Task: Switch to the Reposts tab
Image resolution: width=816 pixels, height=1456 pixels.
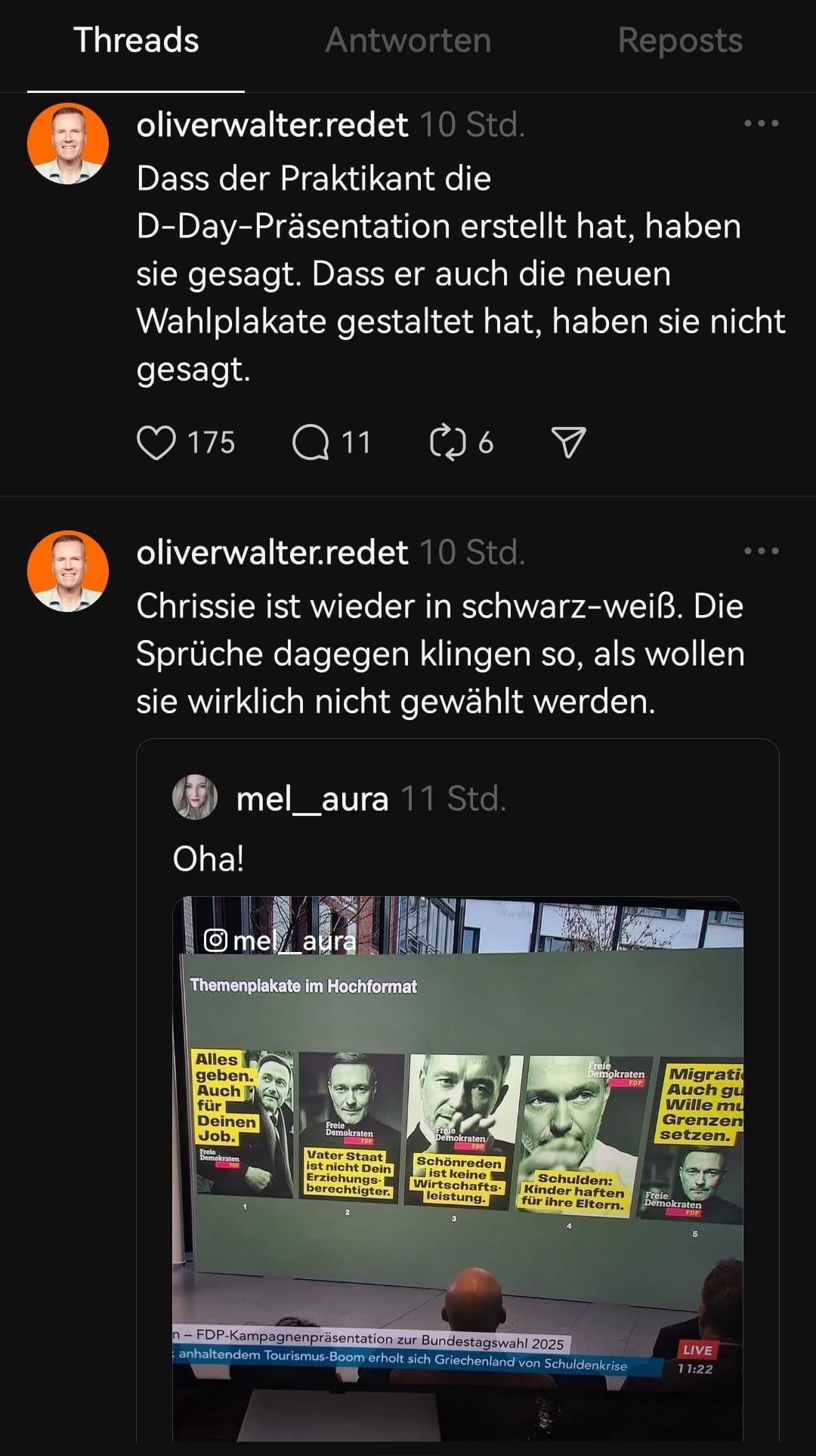Action: tap(680, 41)
